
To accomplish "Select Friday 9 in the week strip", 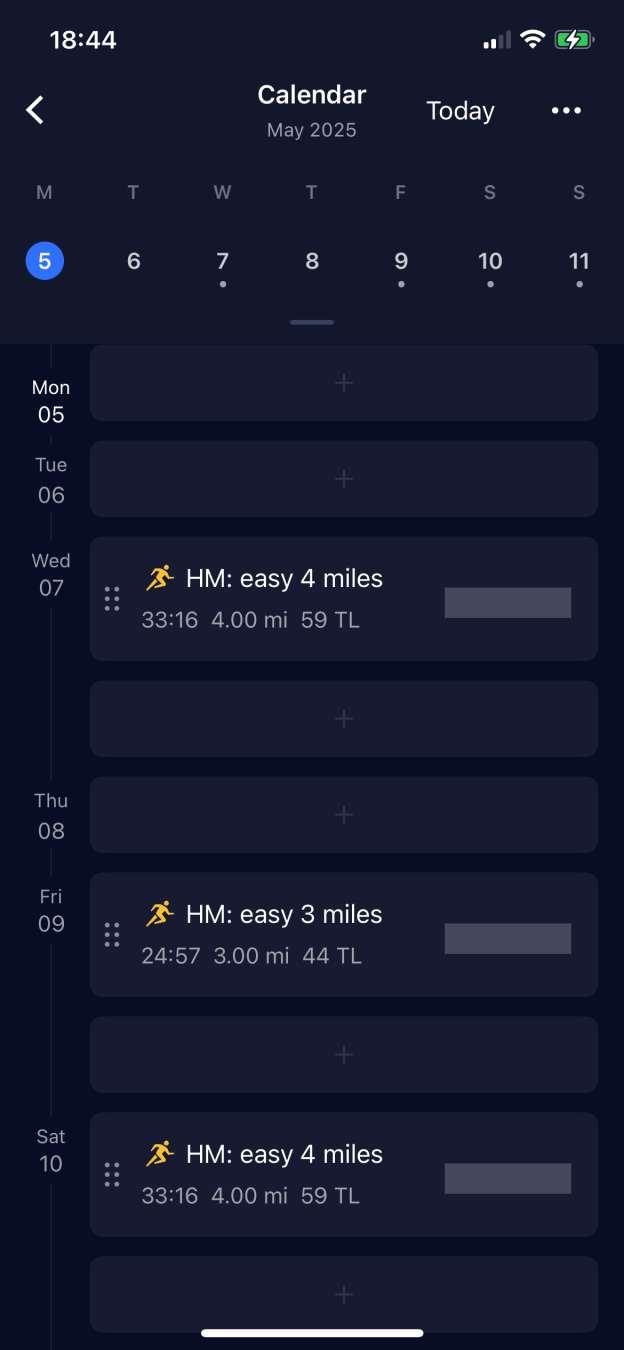I will coord(400,262).
